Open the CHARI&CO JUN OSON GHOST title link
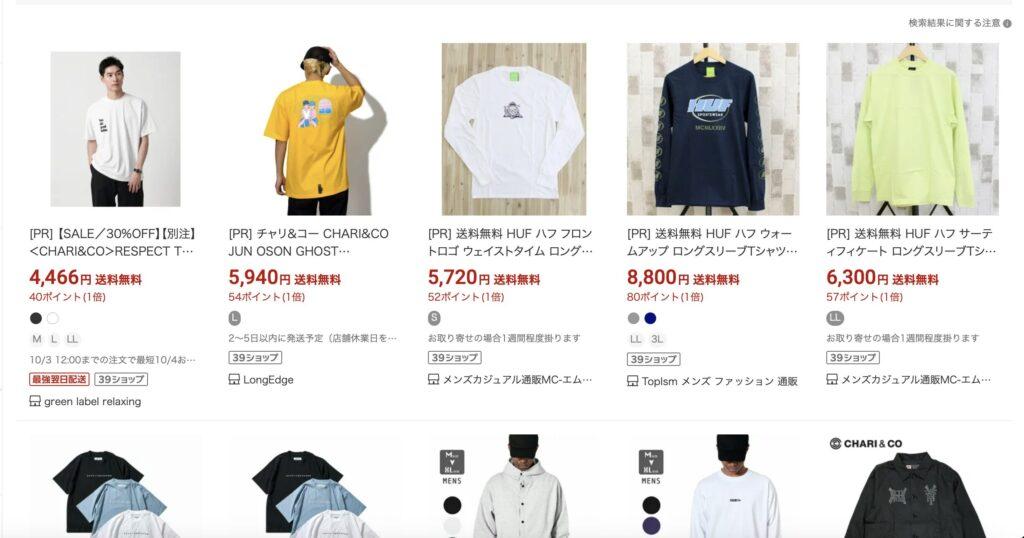 click(308, 242)
